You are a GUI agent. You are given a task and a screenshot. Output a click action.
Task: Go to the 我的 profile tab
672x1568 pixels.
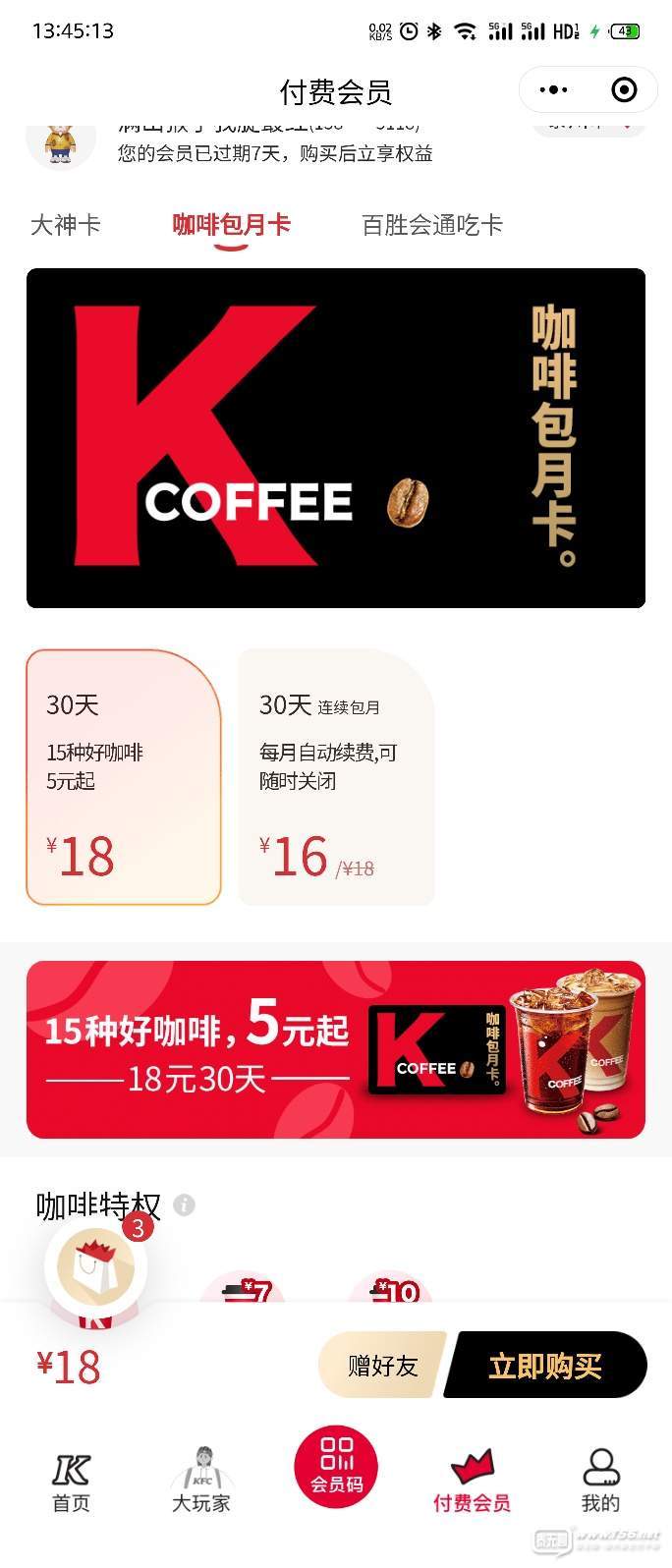pyautogui.click(x=600, y=1482)
